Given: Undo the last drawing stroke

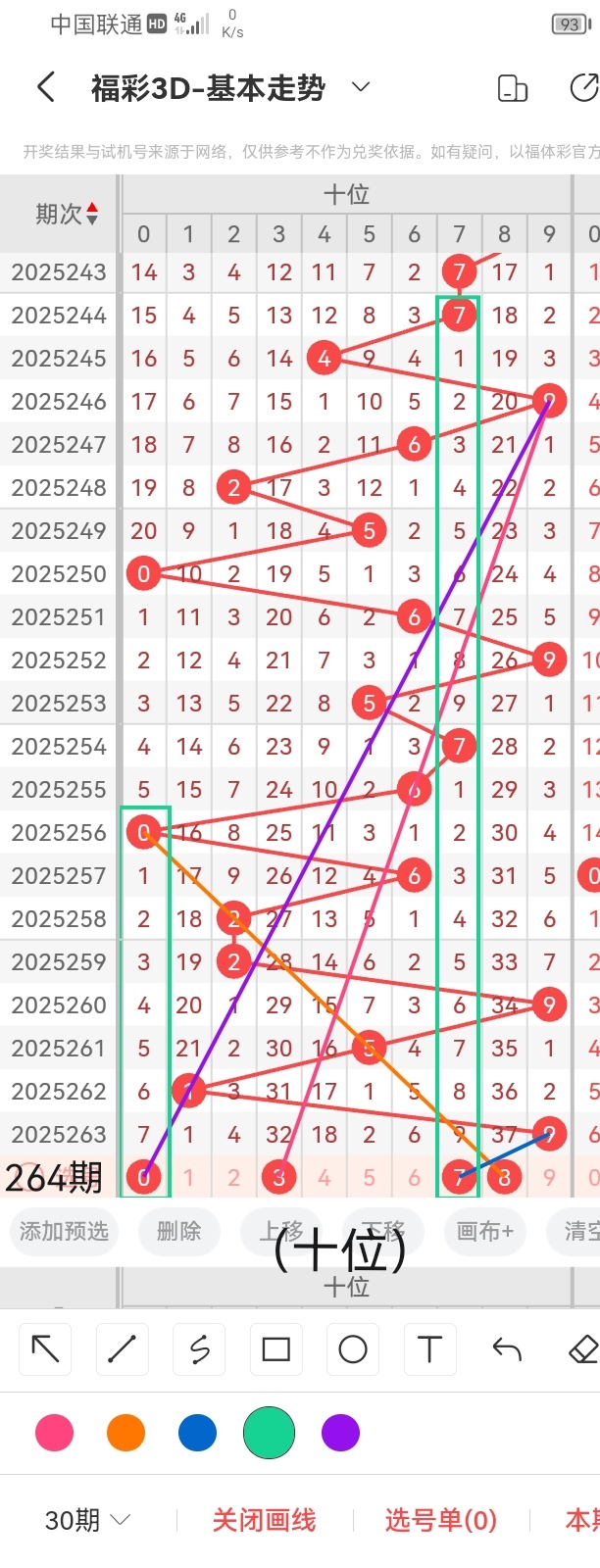Looking at the screenshot, I should tap(507, 1349).
